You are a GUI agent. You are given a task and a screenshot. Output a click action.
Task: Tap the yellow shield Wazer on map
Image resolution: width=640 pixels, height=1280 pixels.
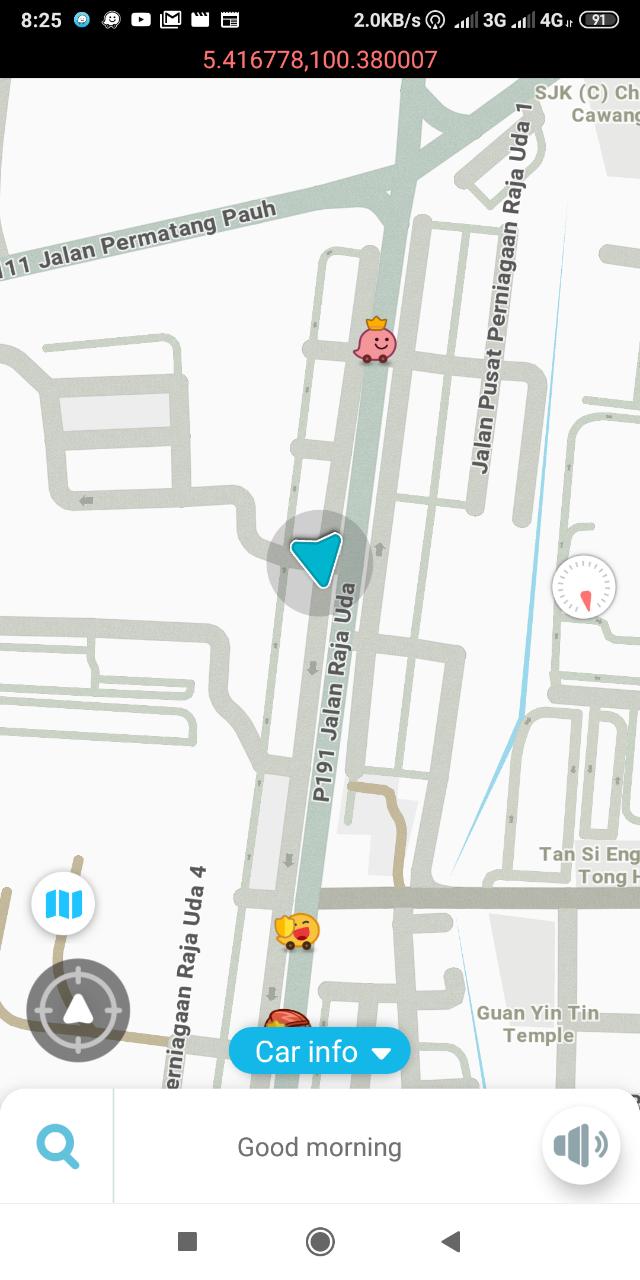pyautogui.click(x=297, y=931)
